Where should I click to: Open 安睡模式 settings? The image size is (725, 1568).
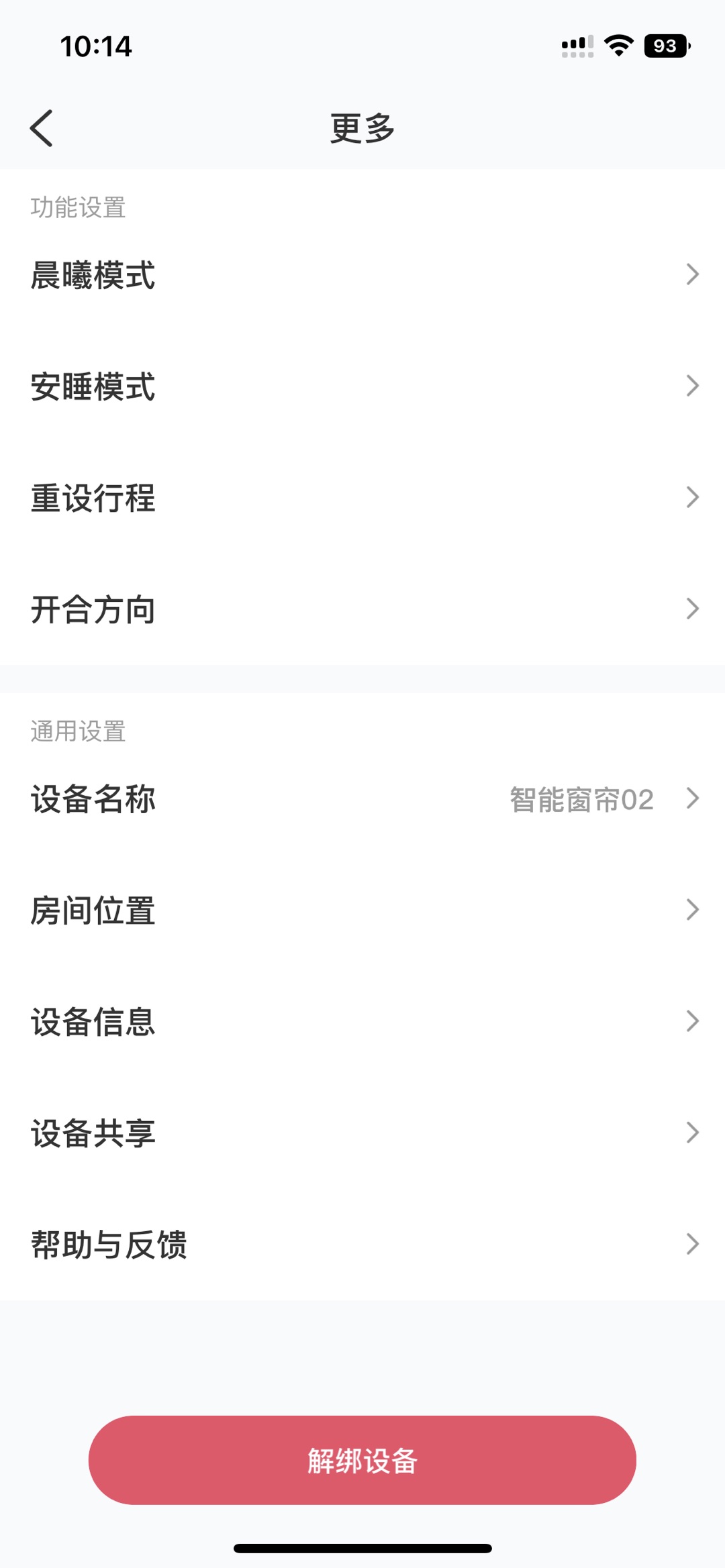(362, 386)
